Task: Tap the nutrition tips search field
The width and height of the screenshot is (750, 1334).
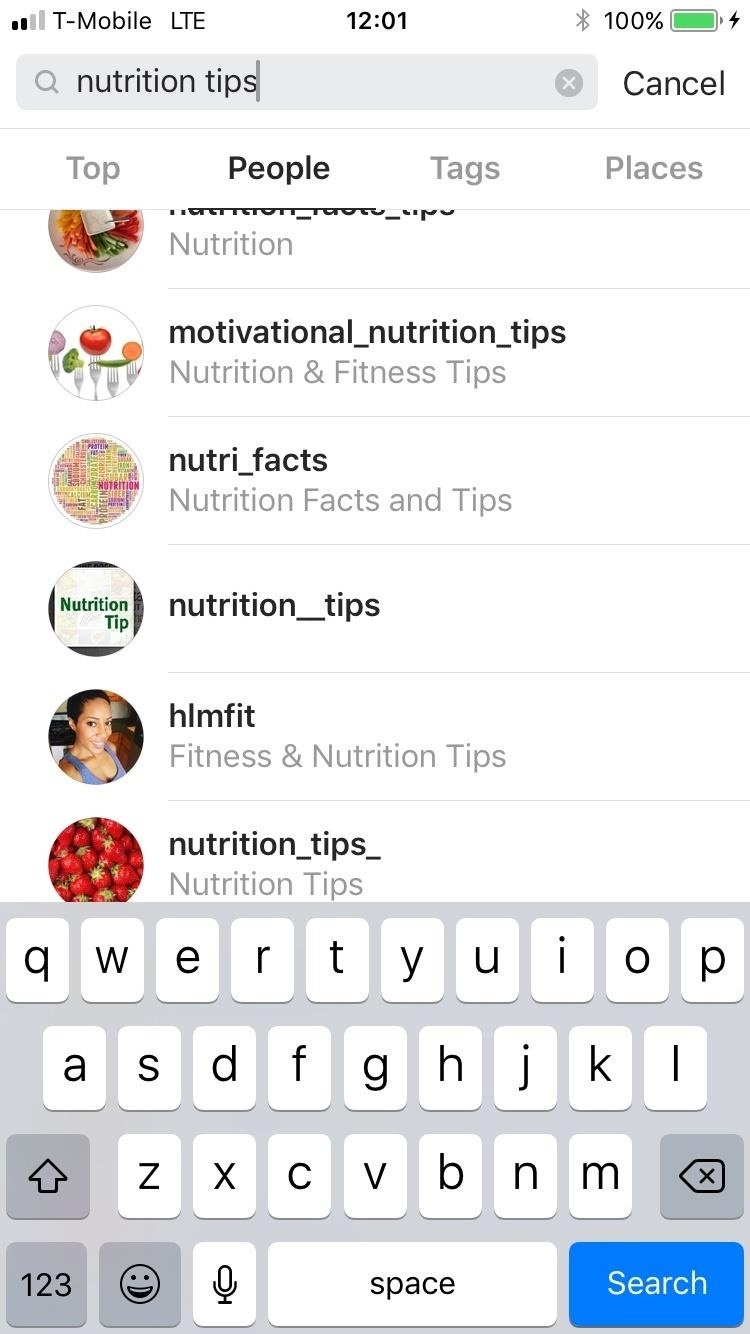Action: coord(300,82)
